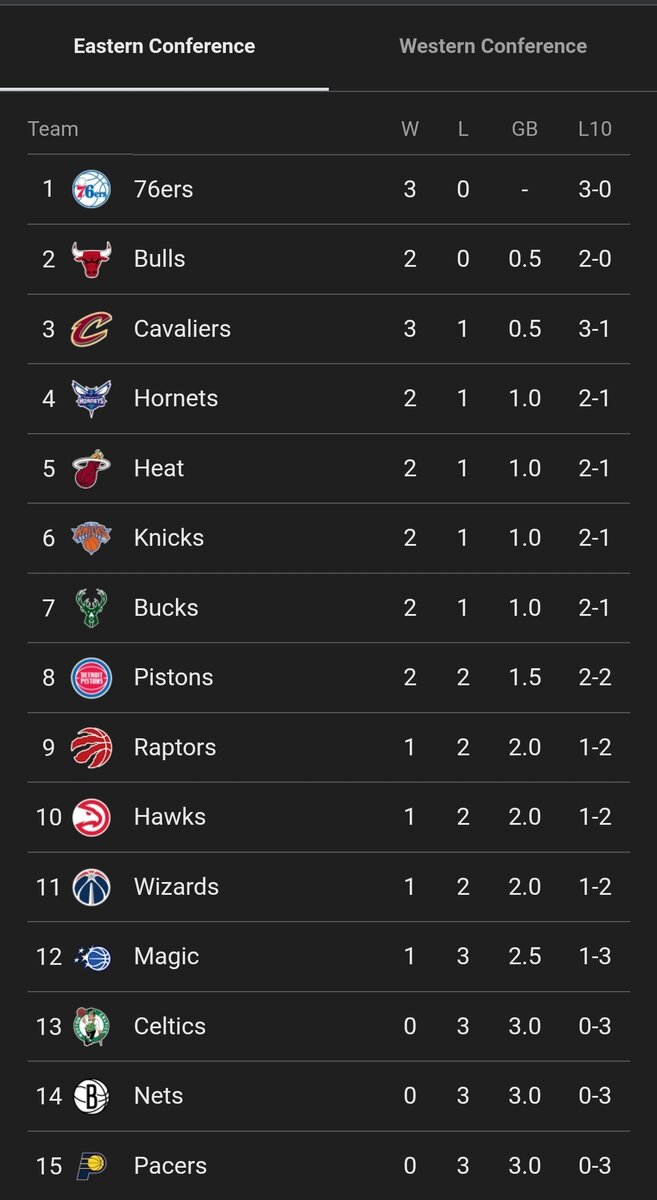Open the Hornets row
Viewport: 657px width, 1200px height.
coord(175,398)
